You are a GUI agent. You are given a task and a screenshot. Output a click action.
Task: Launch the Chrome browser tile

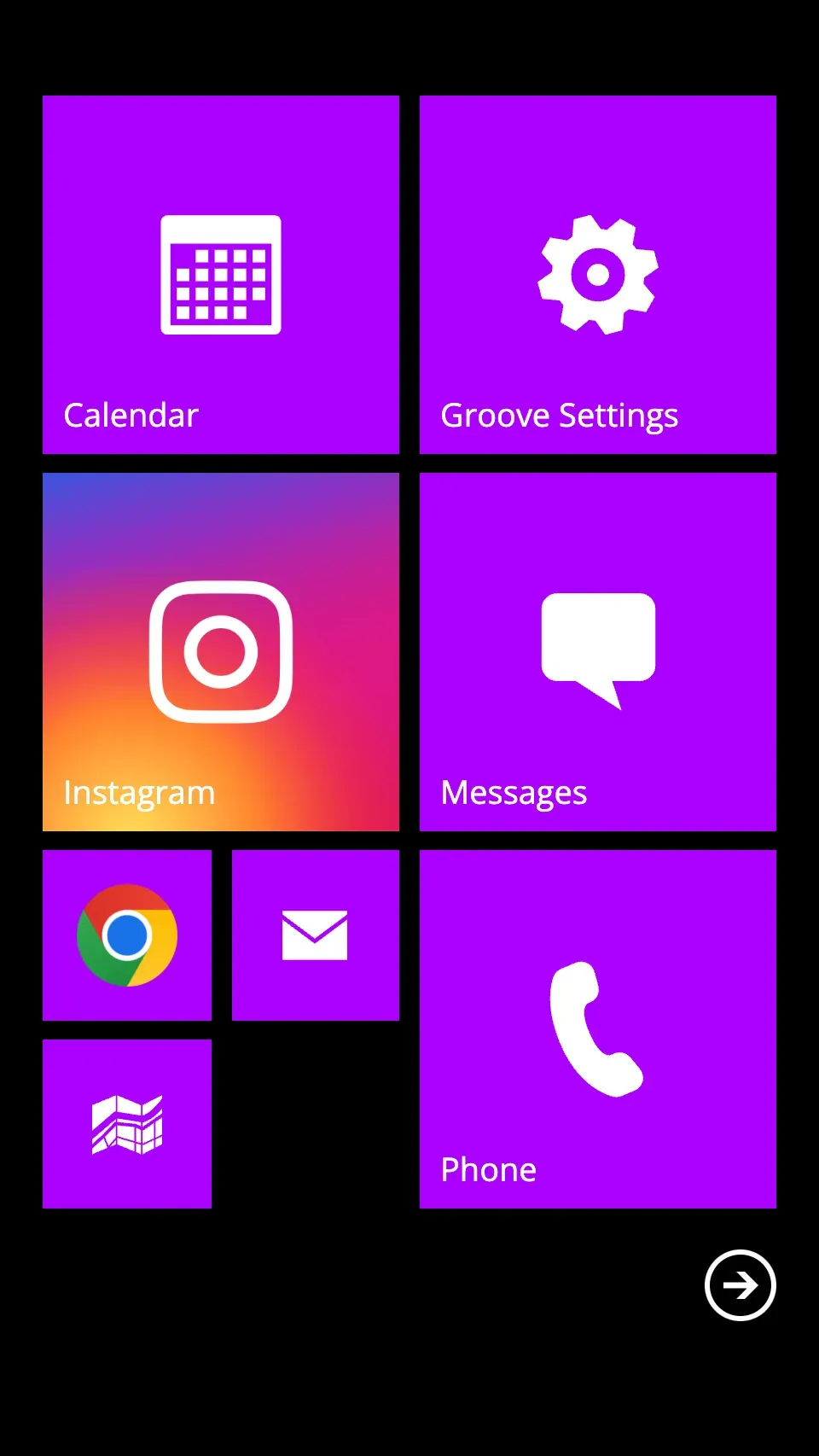(127, 935)
